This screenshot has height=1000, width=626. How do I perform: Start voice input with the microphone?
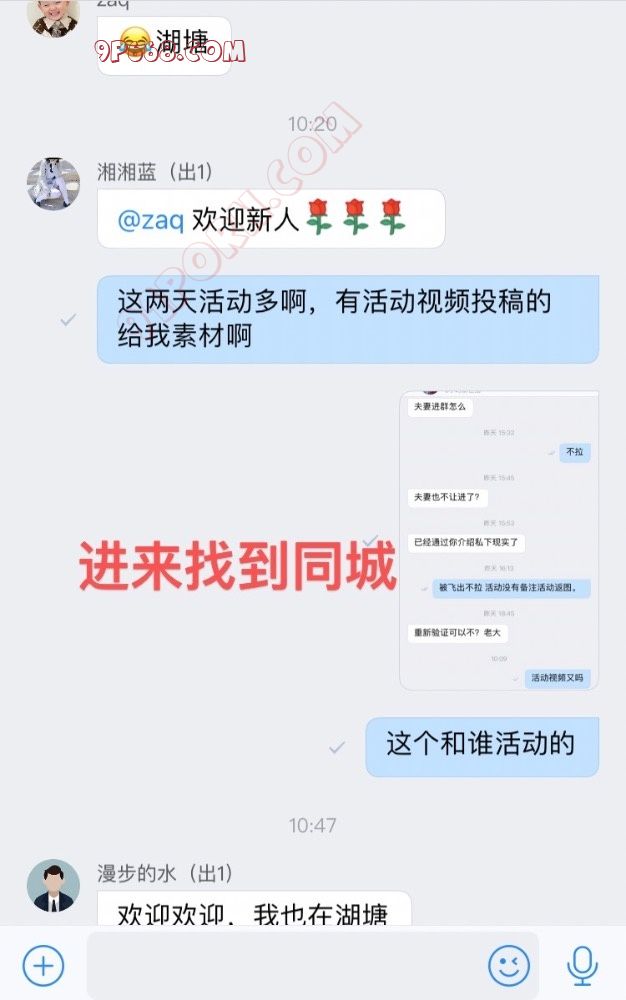(581, 966)
